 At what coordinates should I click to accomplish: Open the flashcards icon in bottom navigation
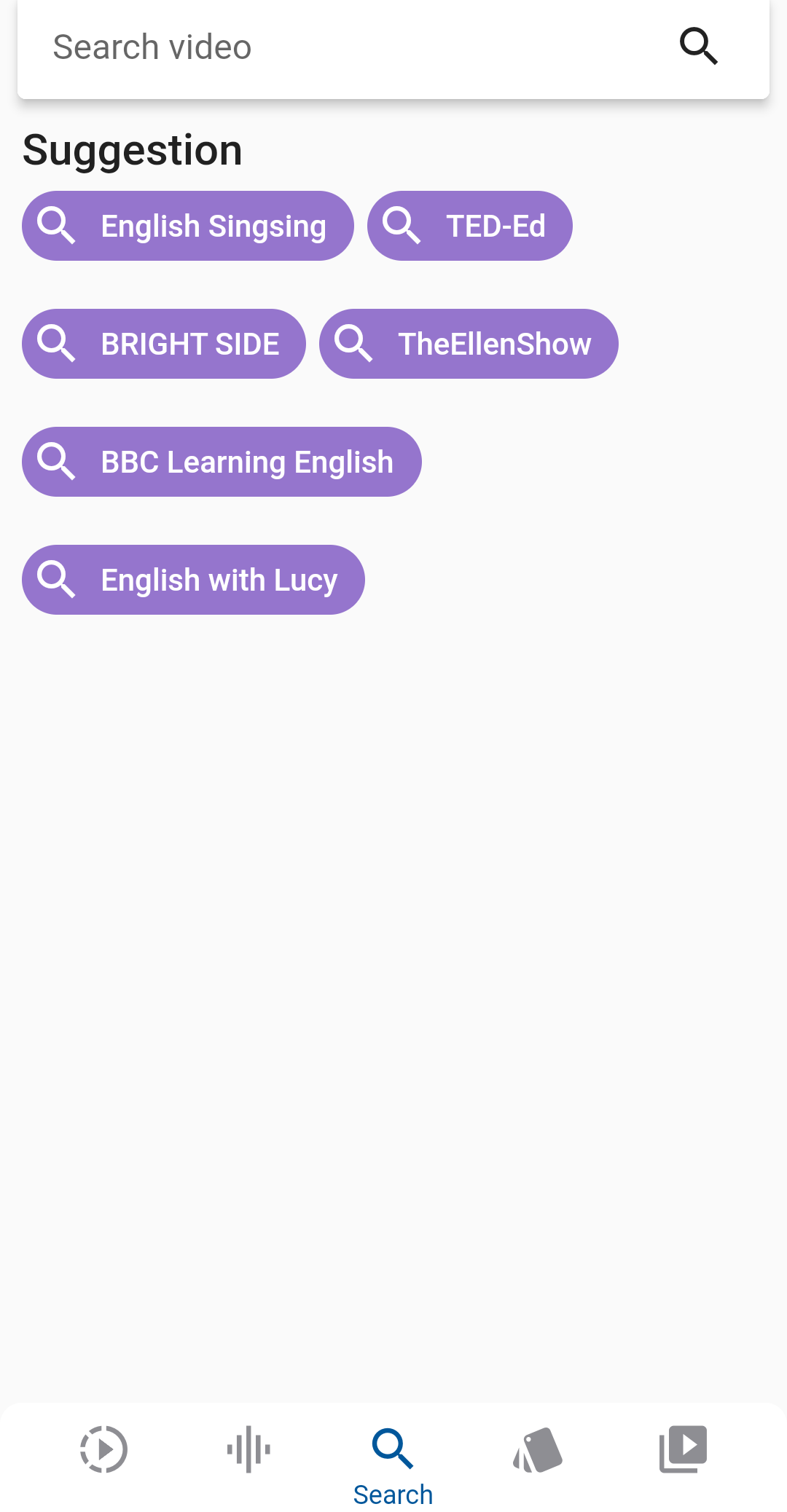(x=539, y=1450)
